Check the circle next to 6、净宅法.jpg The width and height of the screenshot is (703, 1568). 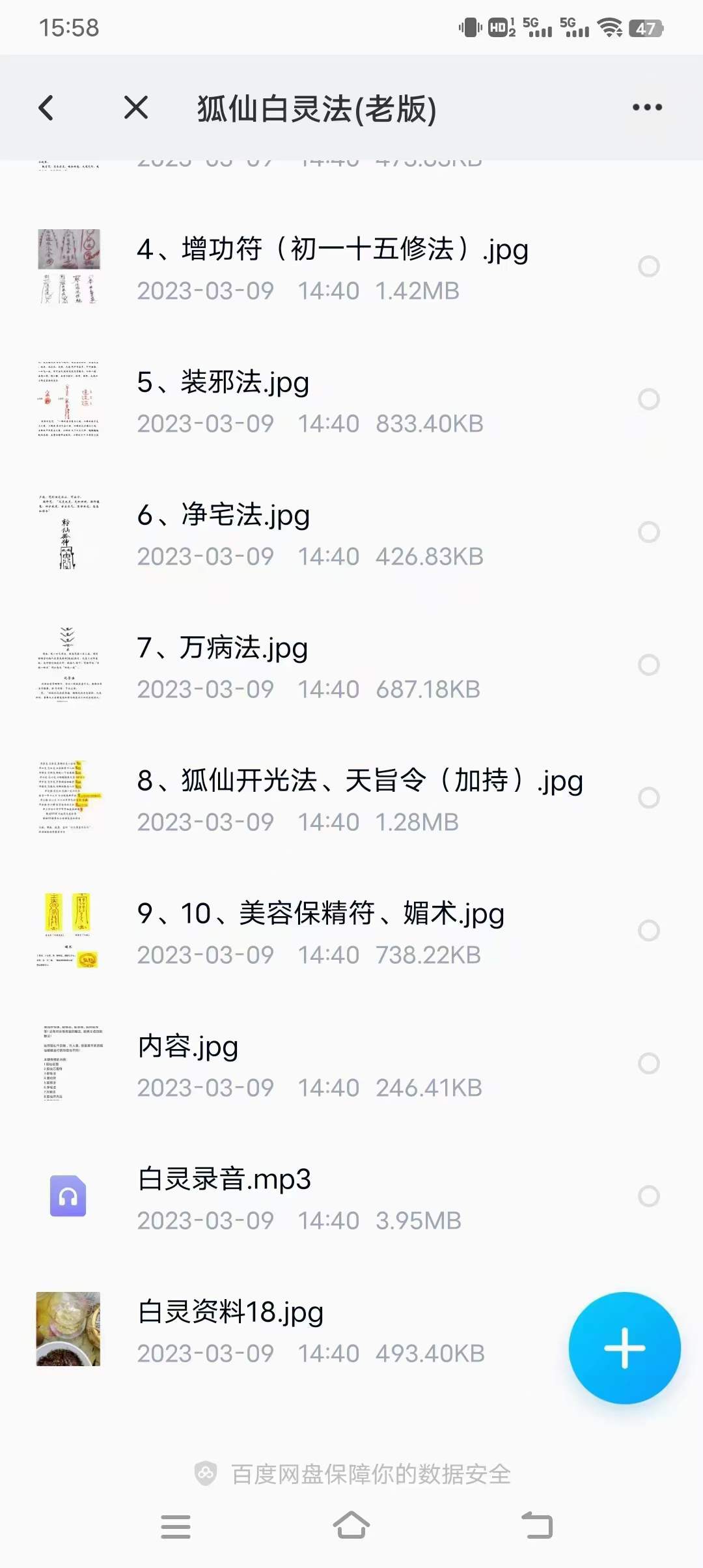[x=649, y=532]
